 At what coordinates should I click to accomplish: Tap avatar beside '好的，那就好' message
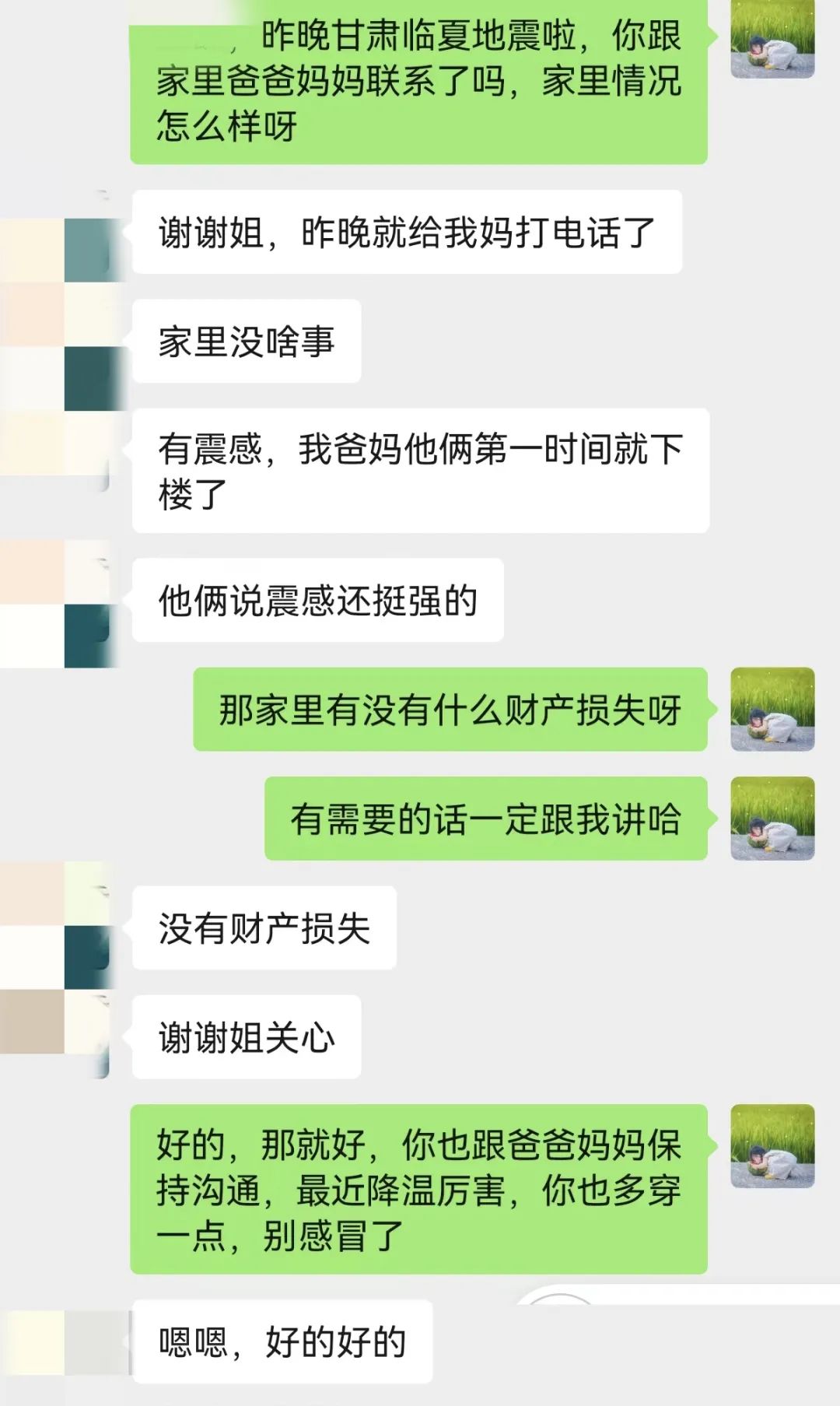772,1145
